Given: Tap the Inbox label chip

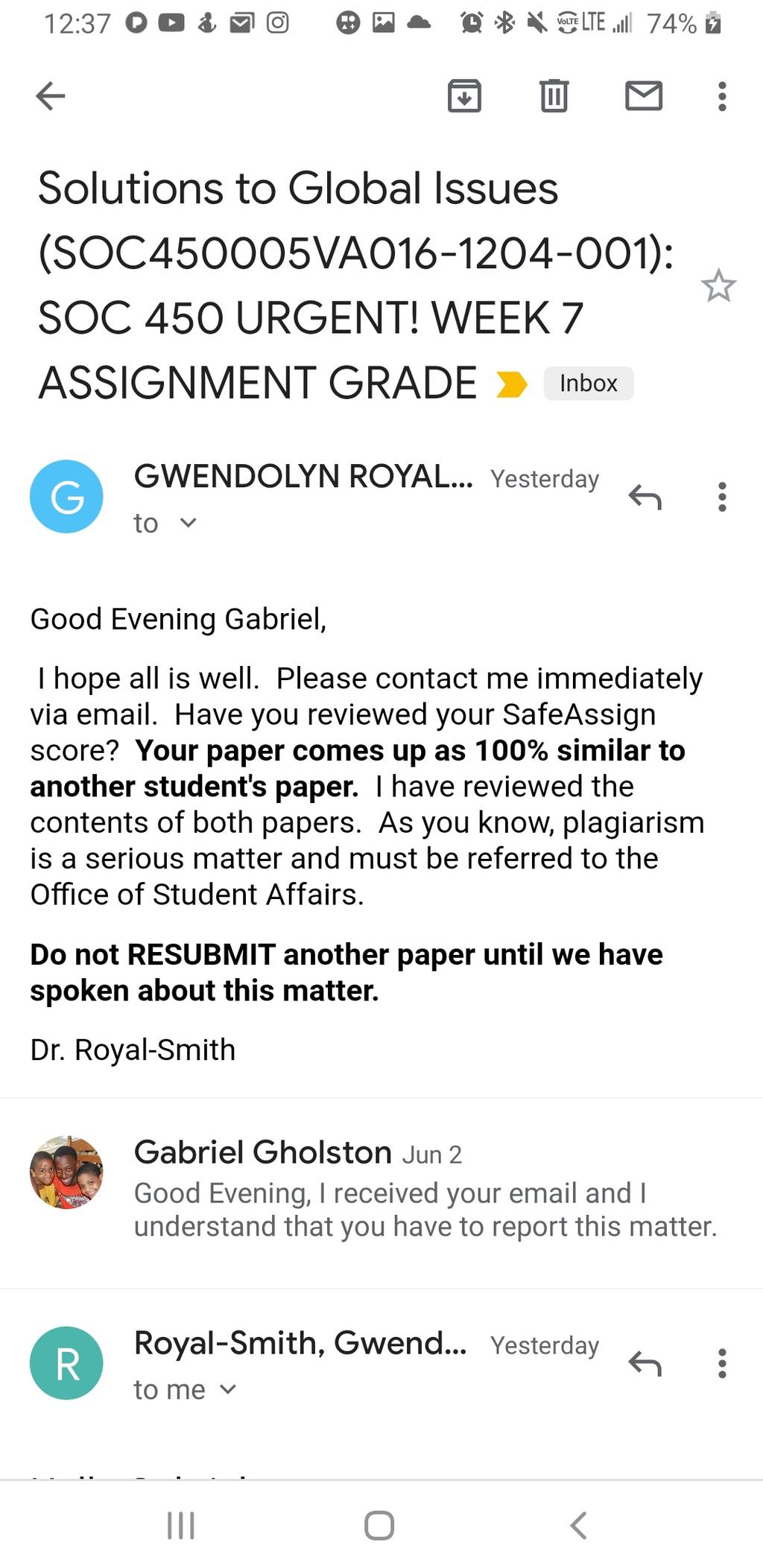Looking at the screenshot, I should [x=589, y=384].
